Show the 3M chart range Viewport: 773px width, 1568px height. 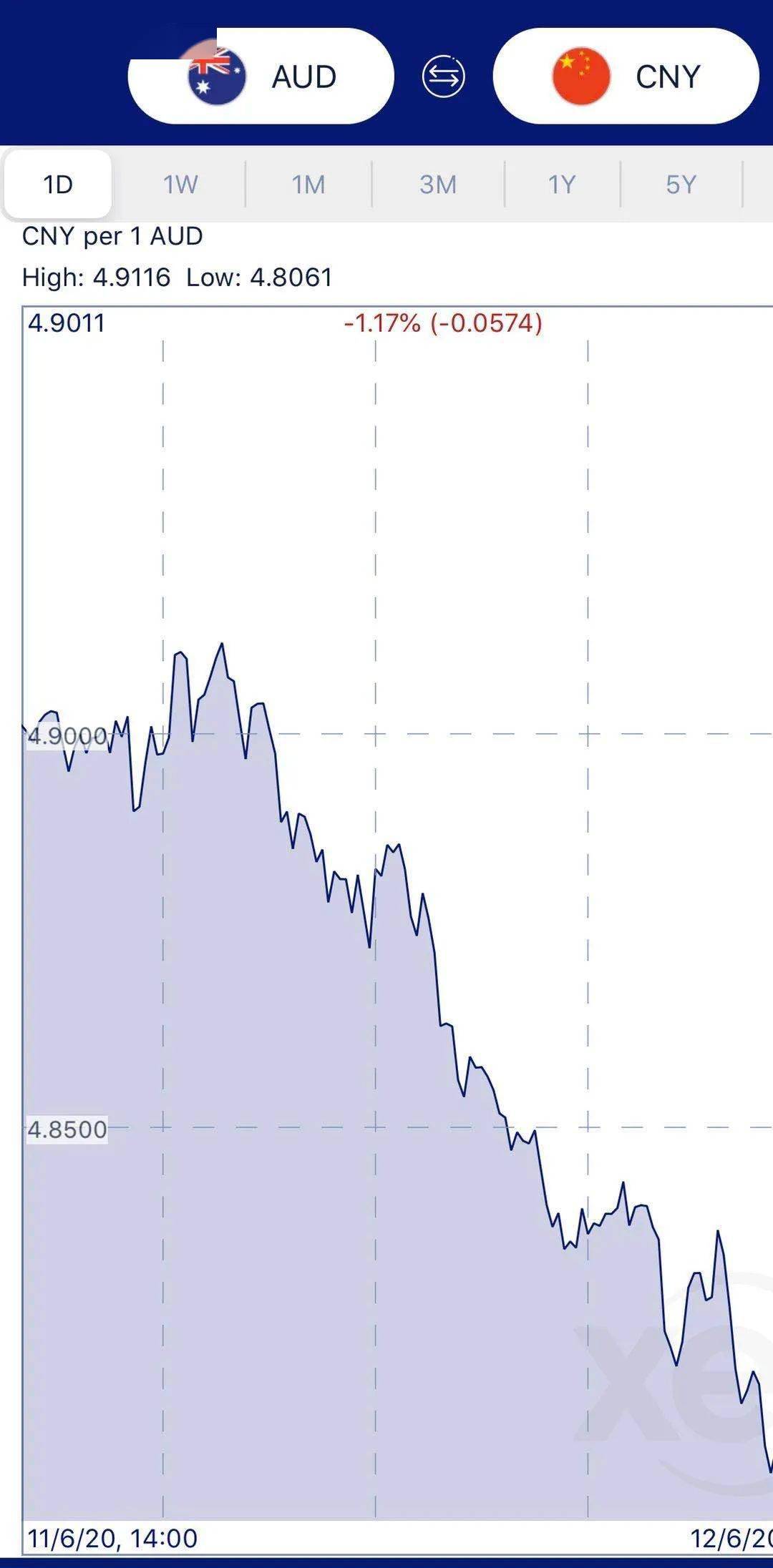coord(438,185)
